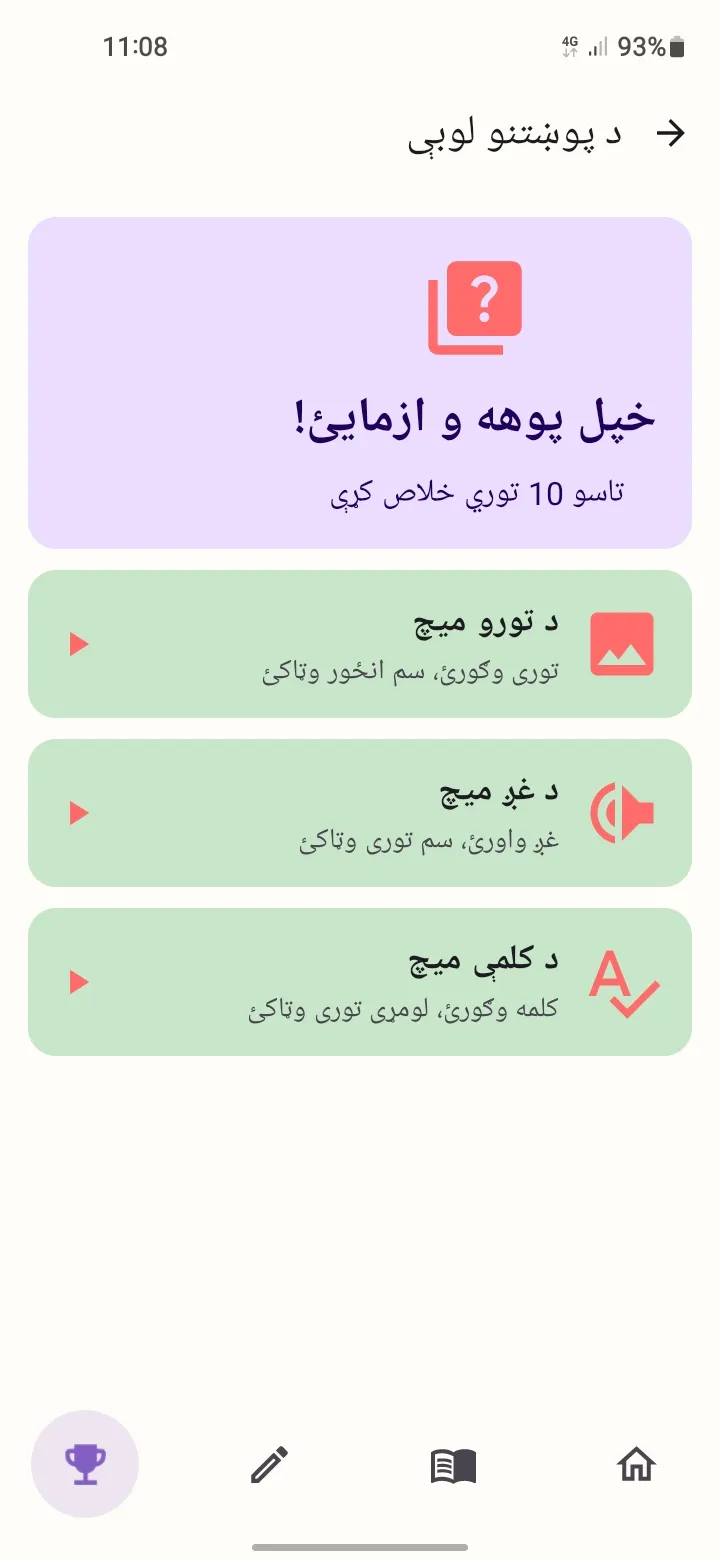Tap the back arrow next to د پوښتنو لوبې
This screenshot has width=720, height=1560.
[x=674, y=131]
